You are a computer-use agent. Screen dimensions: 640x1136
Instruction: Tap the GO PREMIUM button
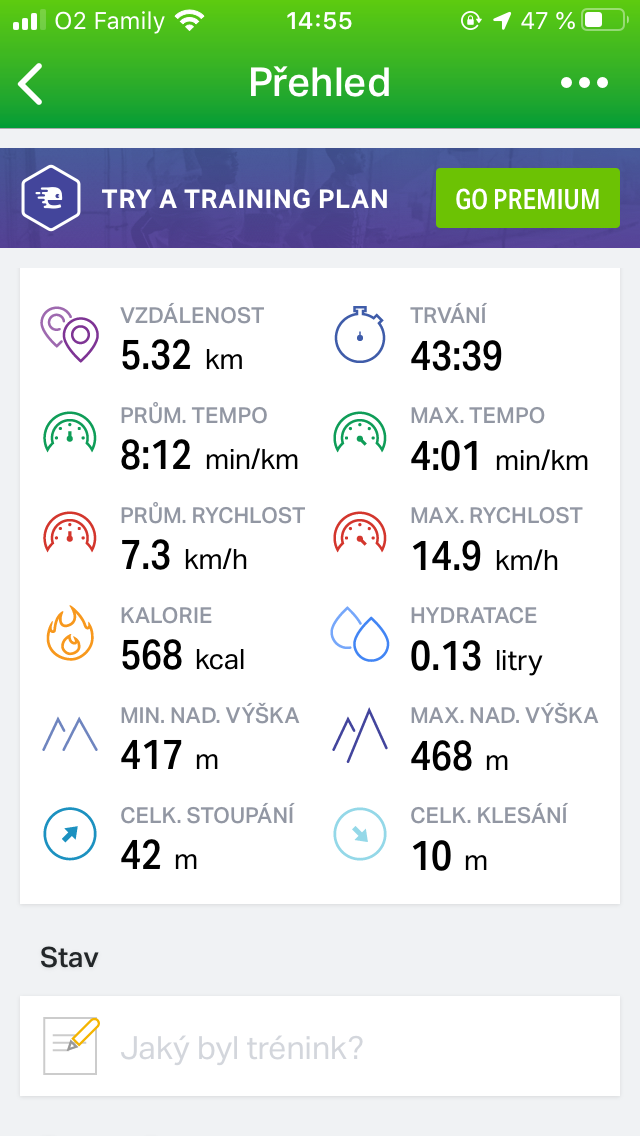(528, 199)
